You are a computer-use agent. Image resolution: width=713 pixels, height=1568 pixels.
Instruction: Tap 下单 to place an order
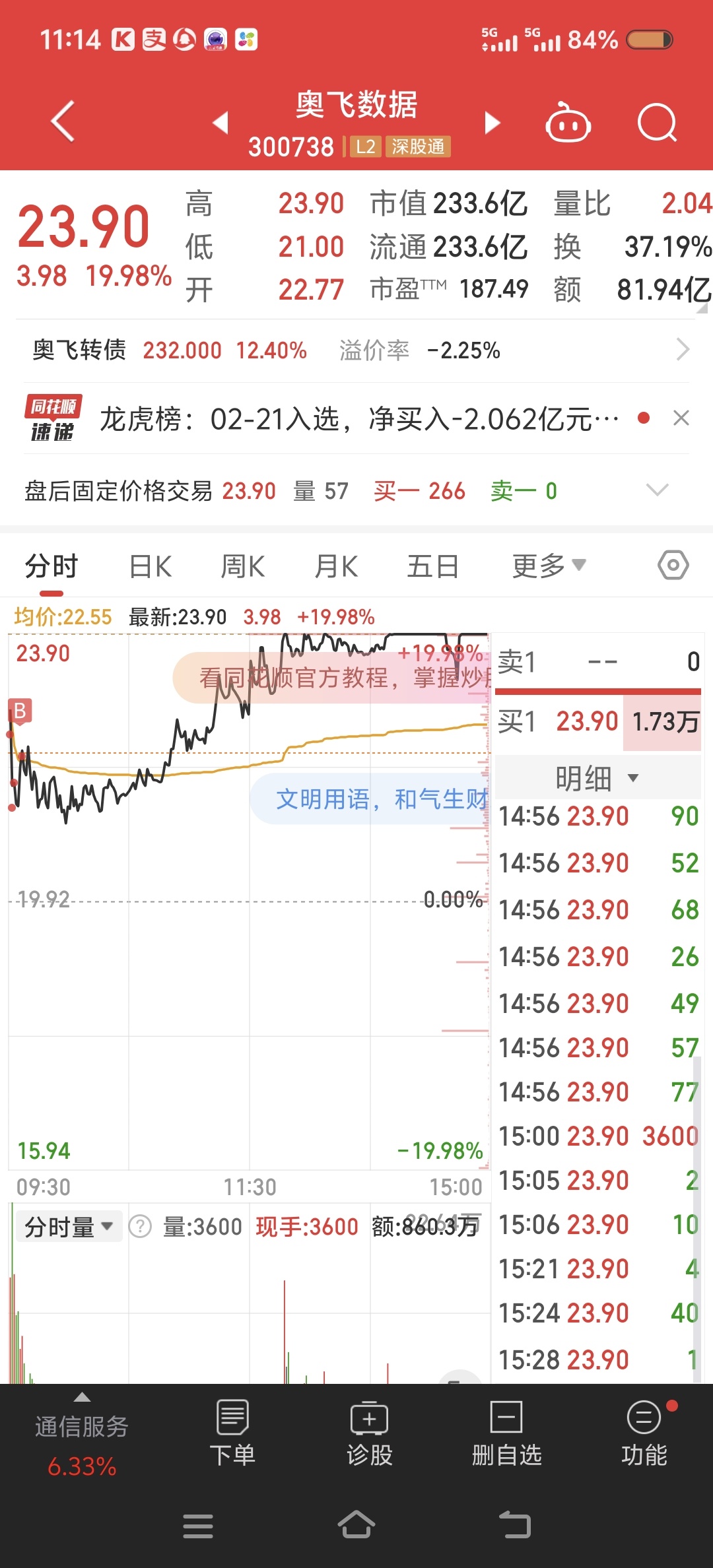(232, 1433)
